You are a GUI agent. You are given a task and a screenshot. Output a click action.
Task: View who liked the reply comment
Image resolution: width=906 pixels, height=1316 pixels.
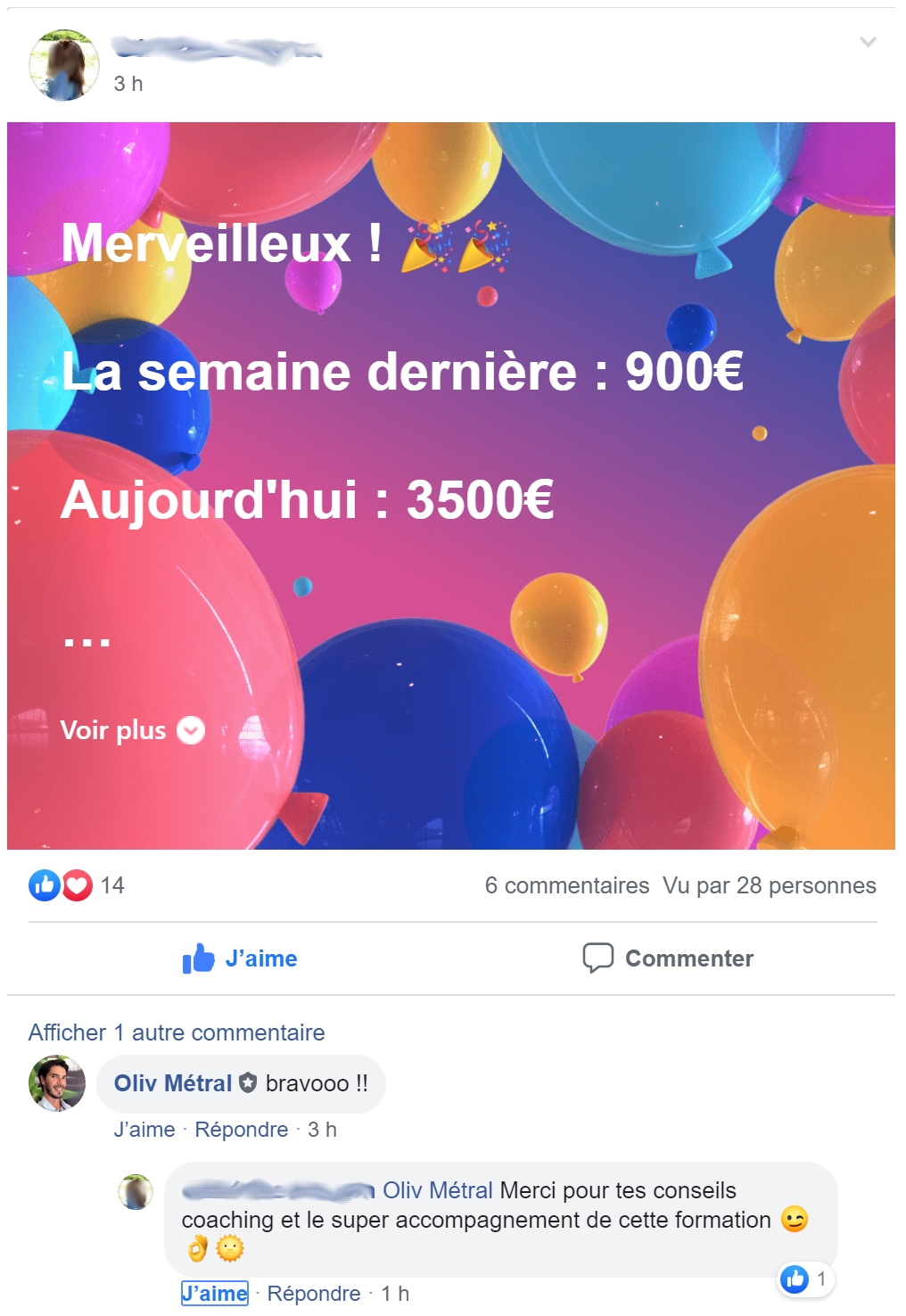pos(806,1279)
